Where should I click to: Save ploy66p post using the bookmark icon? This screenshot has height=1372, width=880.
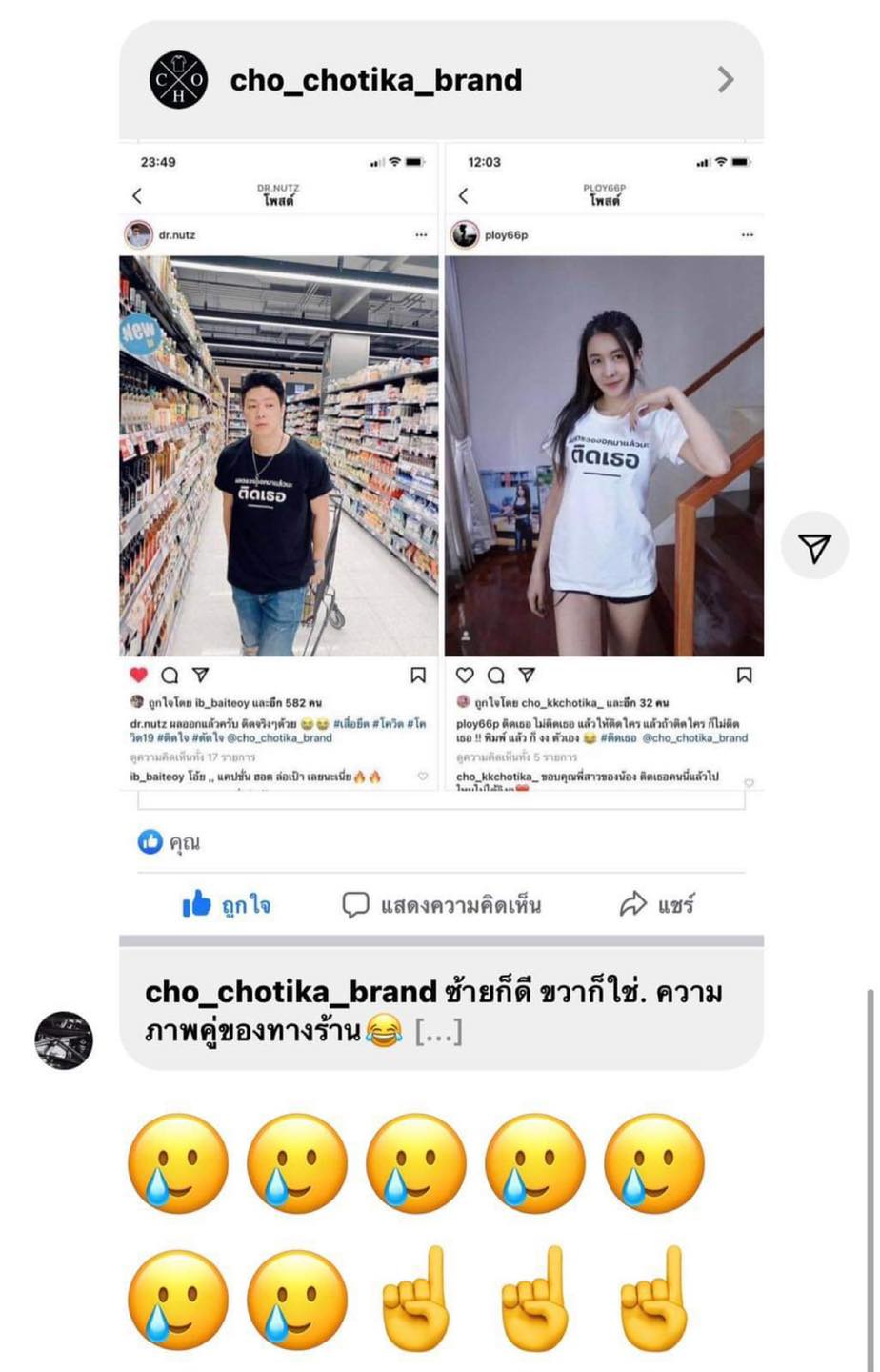[x=744, y=676]
